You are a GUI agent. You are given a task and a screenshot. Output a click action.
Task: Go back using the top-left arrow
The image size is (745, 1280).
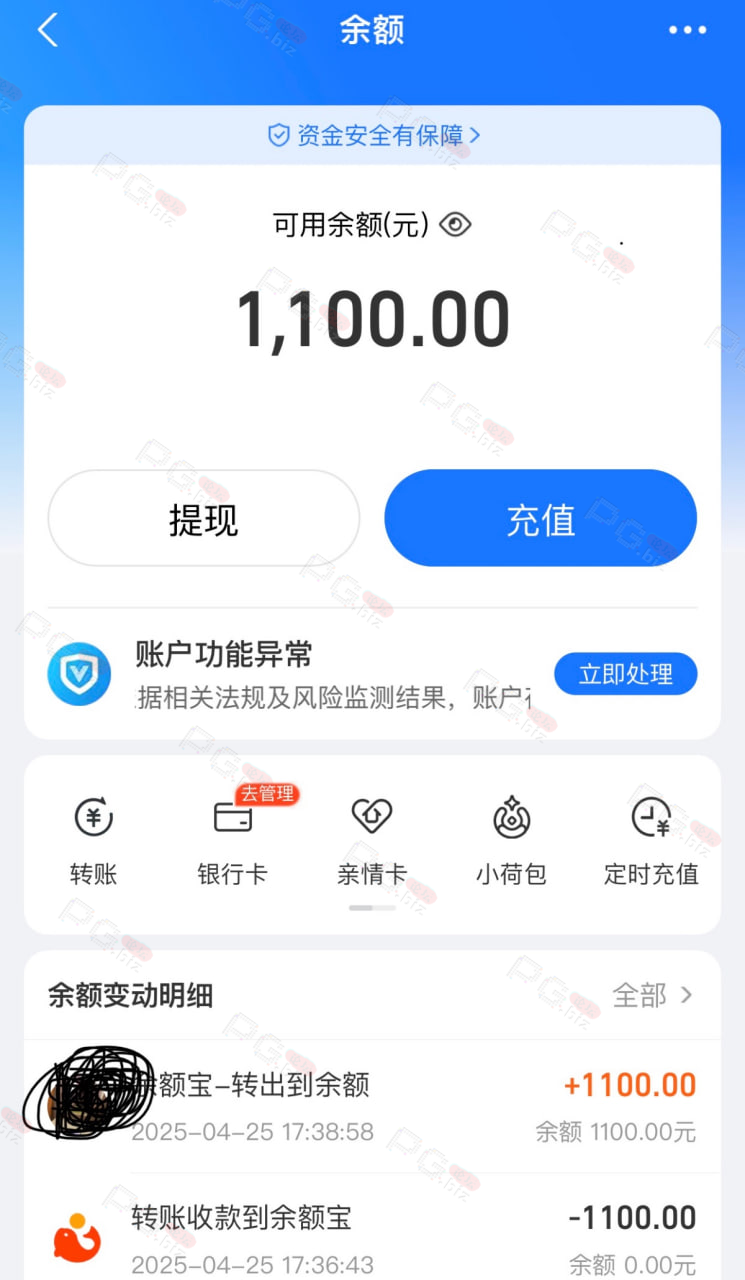pyautogui.click(x=48, y=31)
